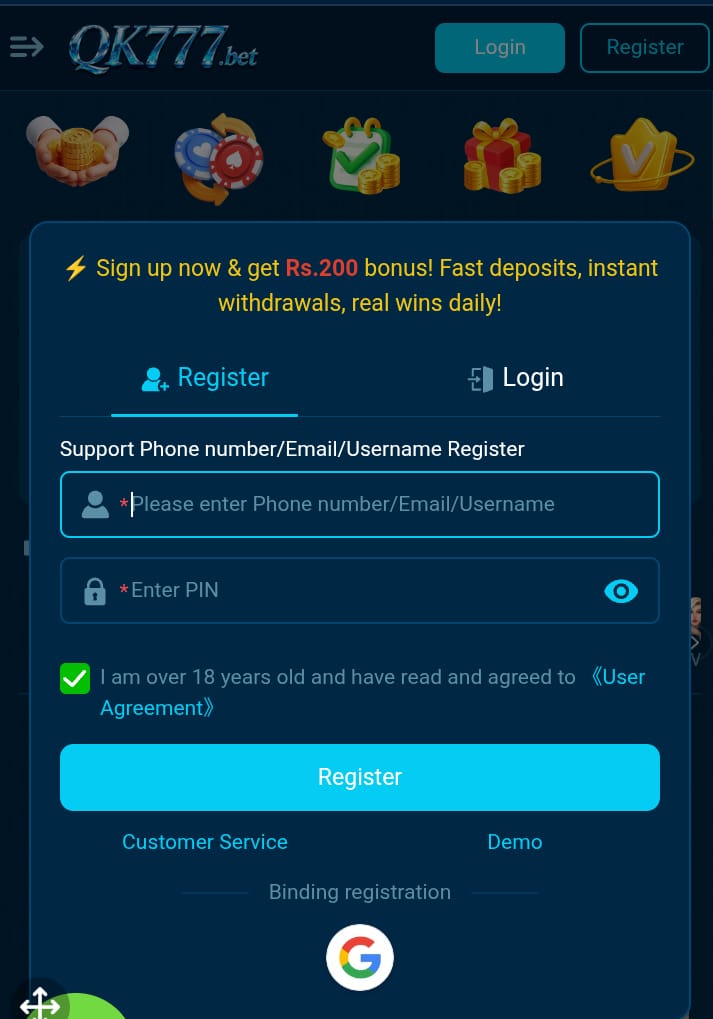The width and height of the screenshot is (713, 1019).
Task: Select the Register tab in dialog
Action: 205,378
